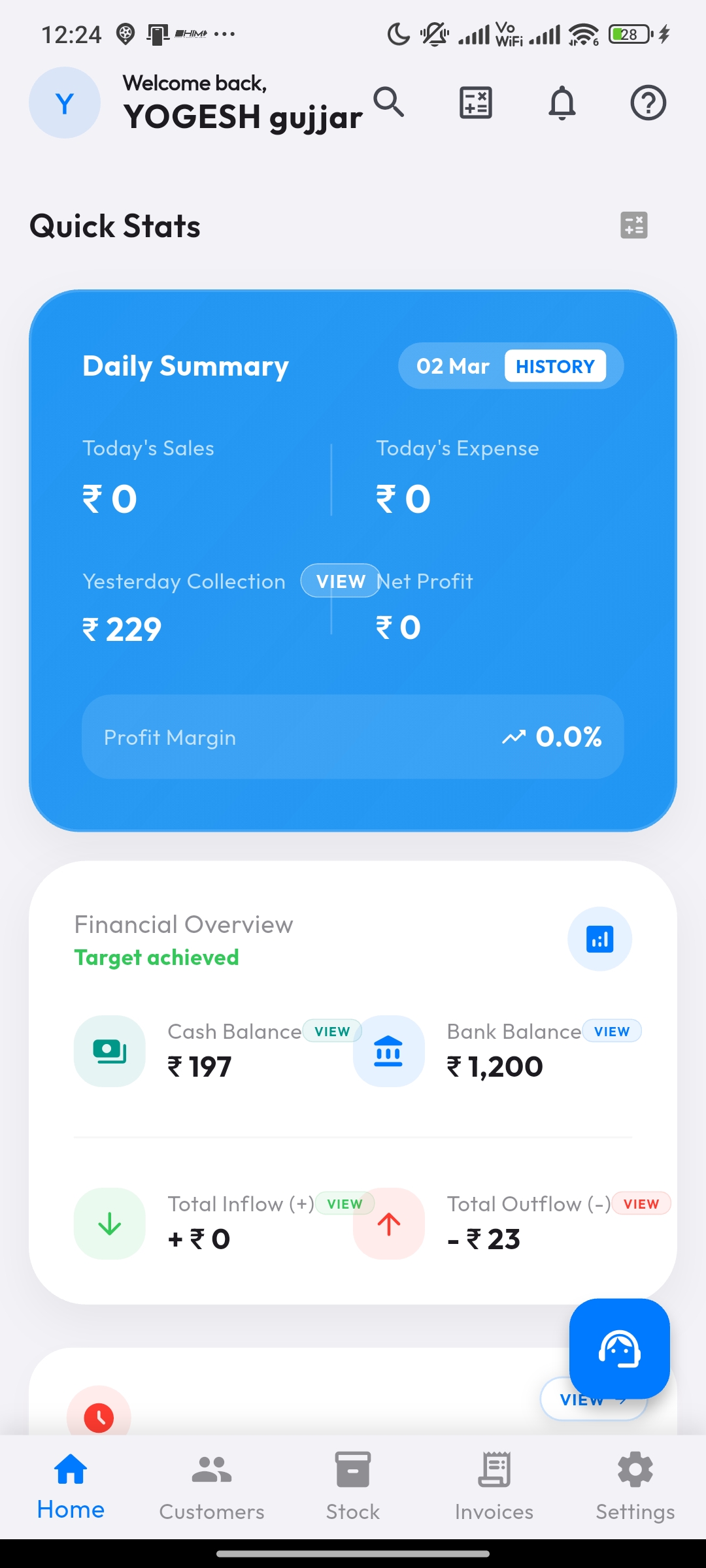Click the green Total Inflow arrow icon
The width and height of the screenshot is (706, 1568).
click(109, 1224)
